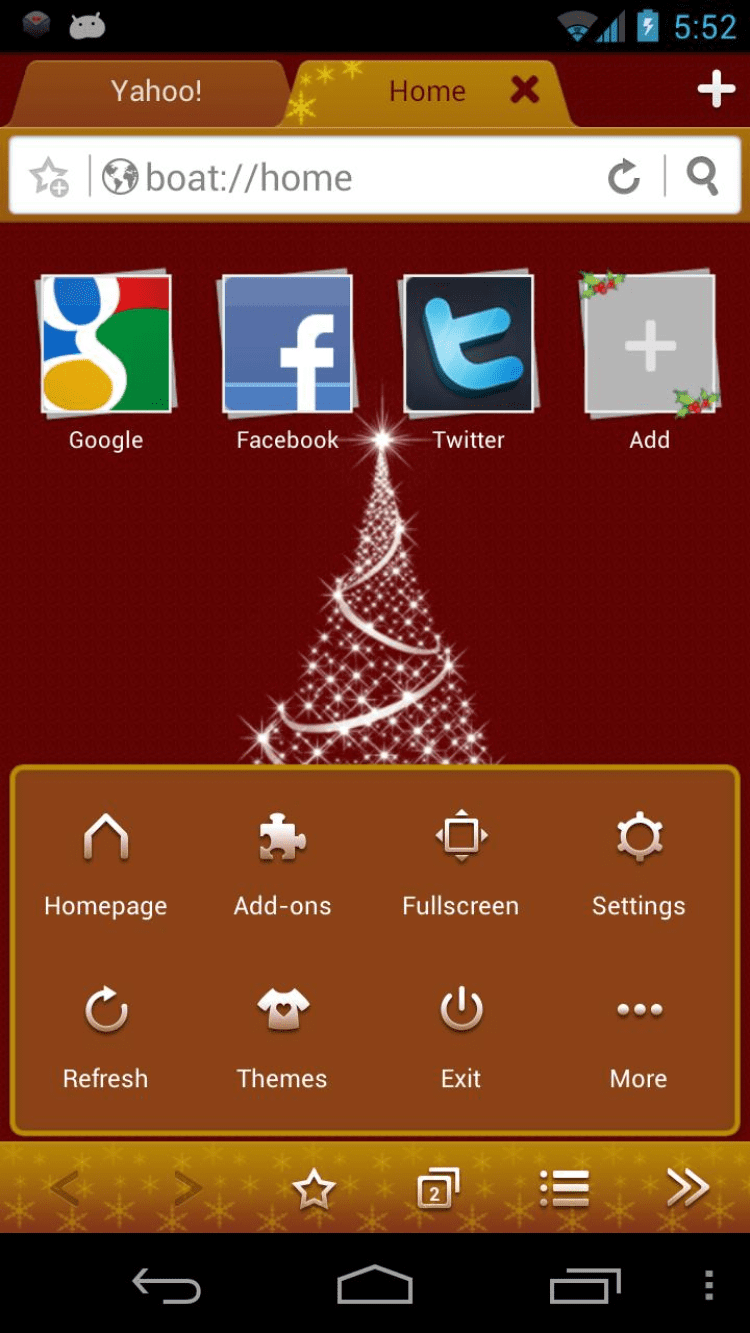Open the search magnifier icon
The image size is (750, 1333).
point(703,177)
